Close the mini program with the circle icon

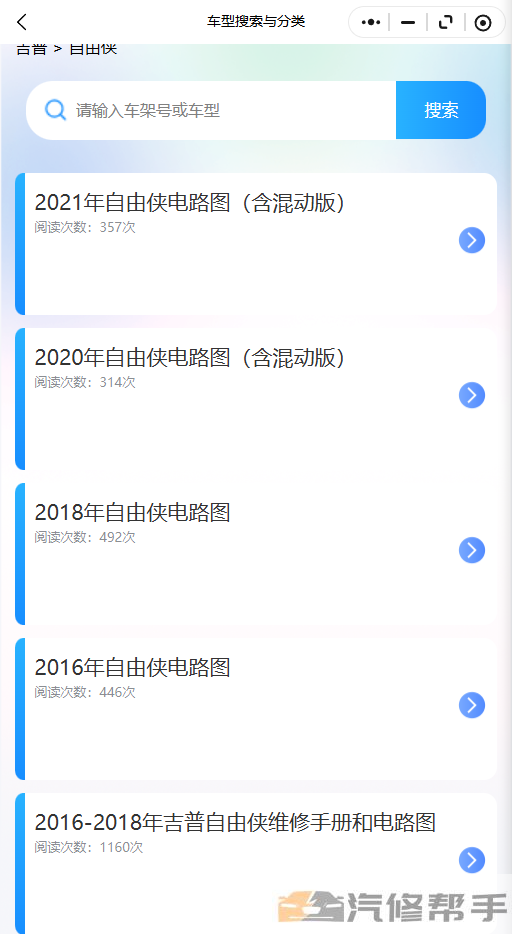[x=482, y=23]
